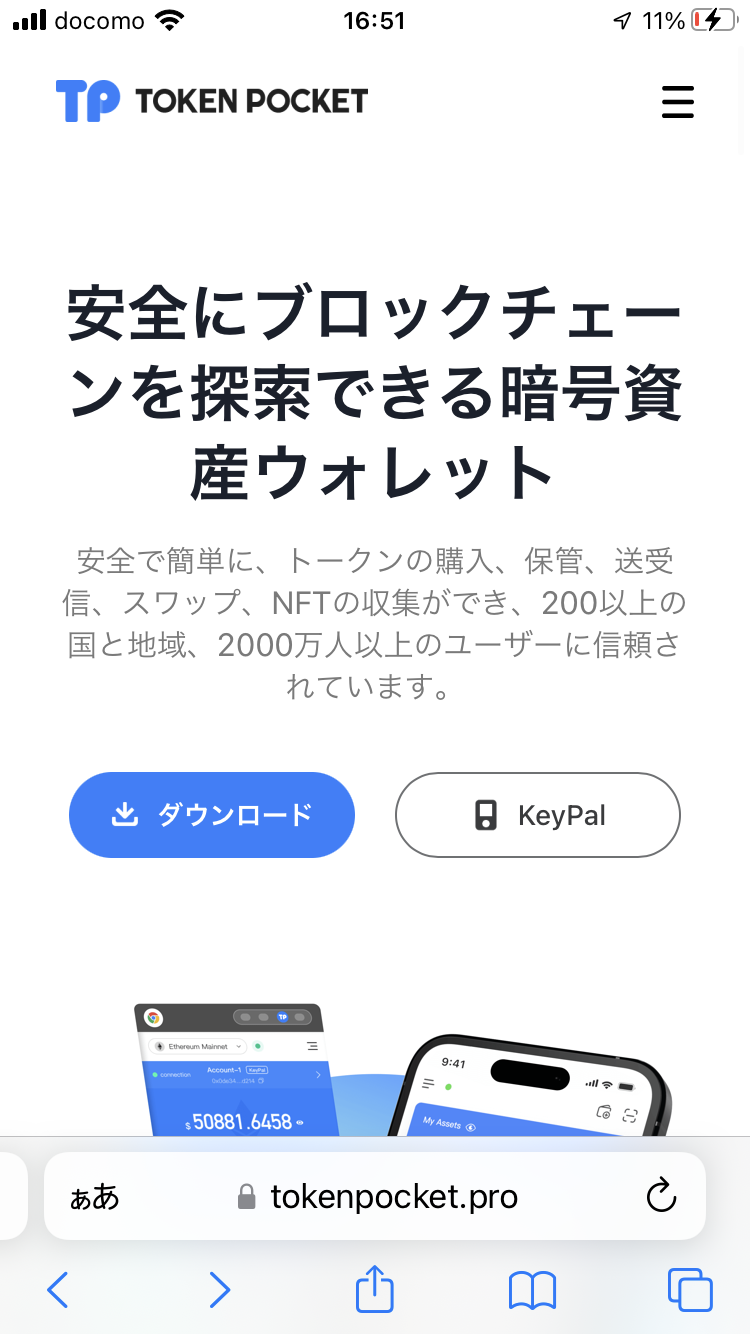Tap the tokenpocket.pro address bar
The image size is (750, 1334).
pyautogui.click(x=395, y=1196)
